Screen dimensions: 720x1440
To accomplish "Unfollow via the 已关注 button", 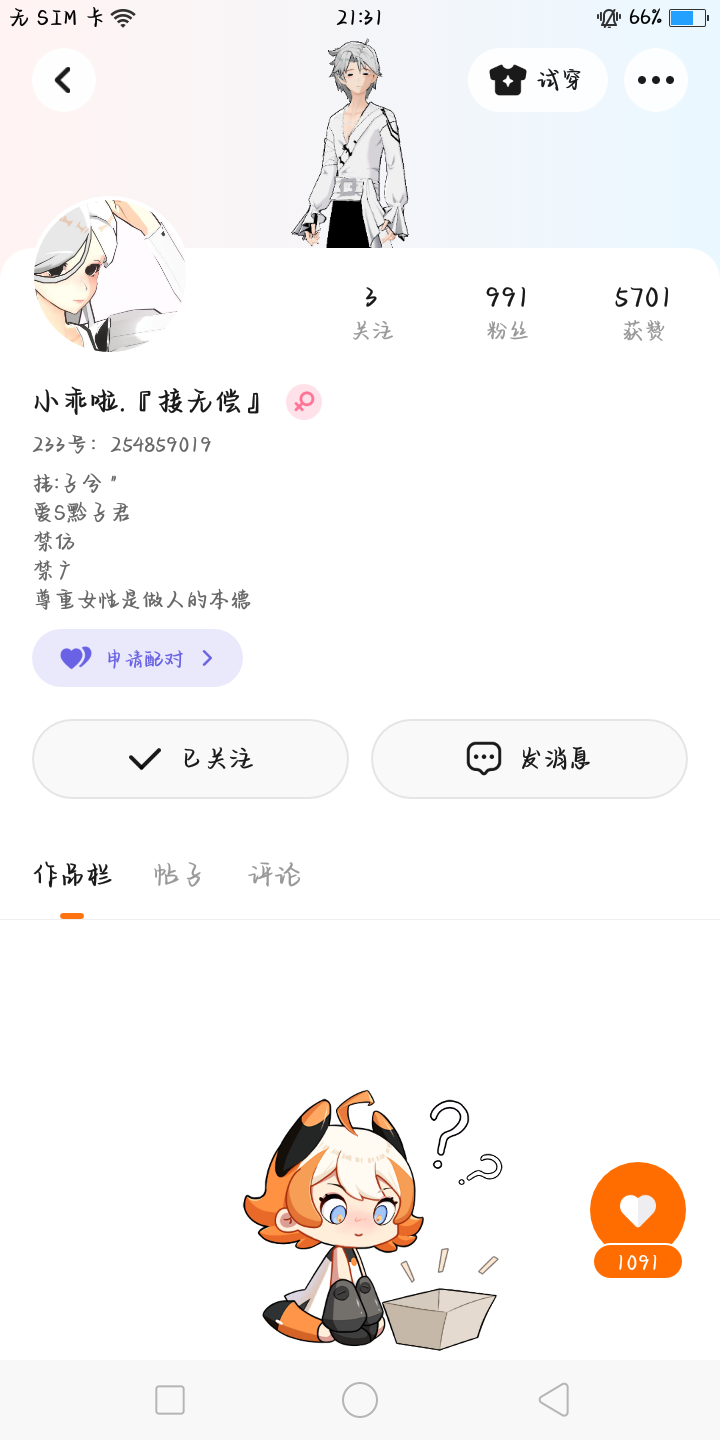I will [190, 759].
